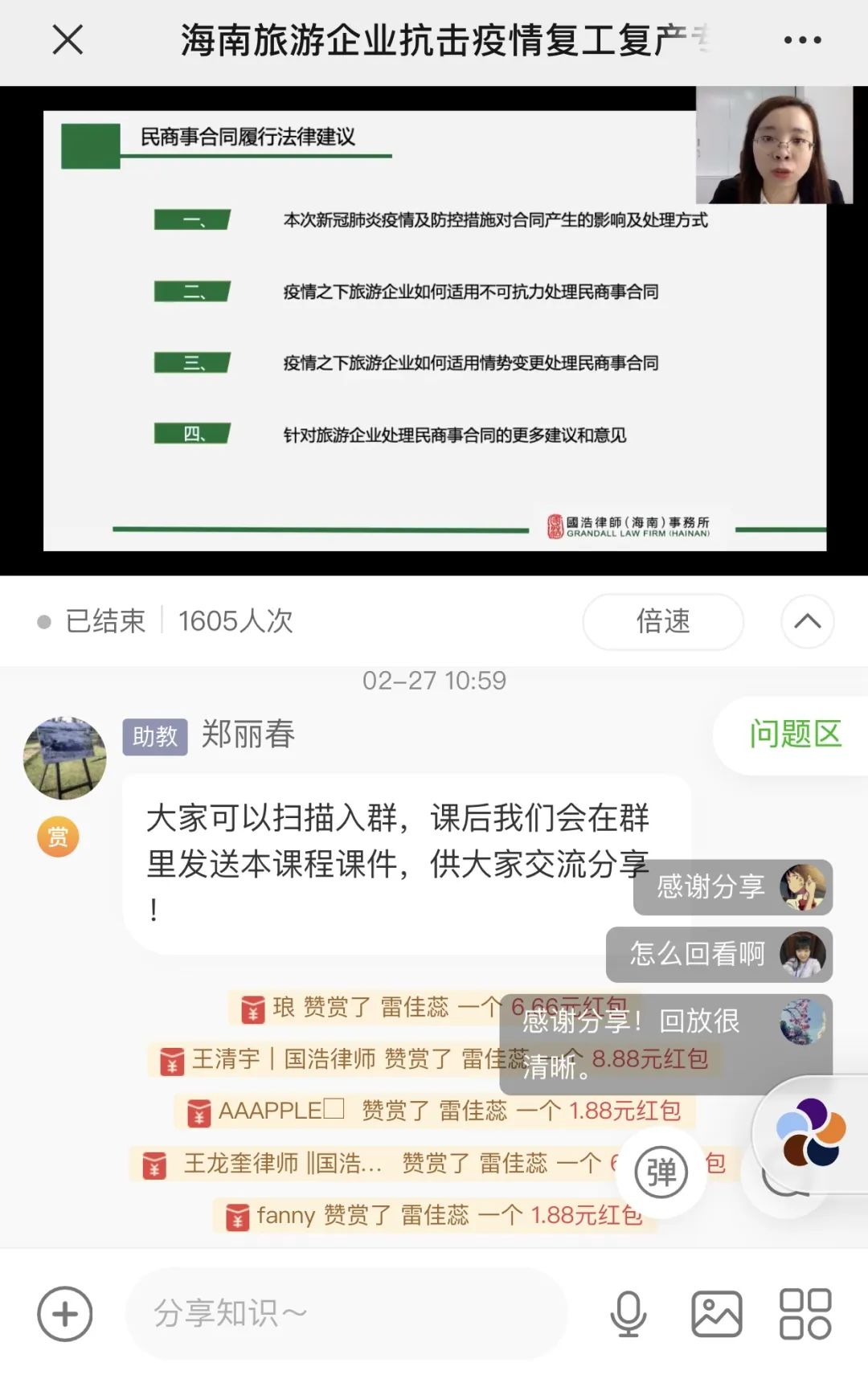The height and width of the screenshot is (1375, 868).
Task: Close the live course page
Action: pyautogui.click(x=68, y=39)
